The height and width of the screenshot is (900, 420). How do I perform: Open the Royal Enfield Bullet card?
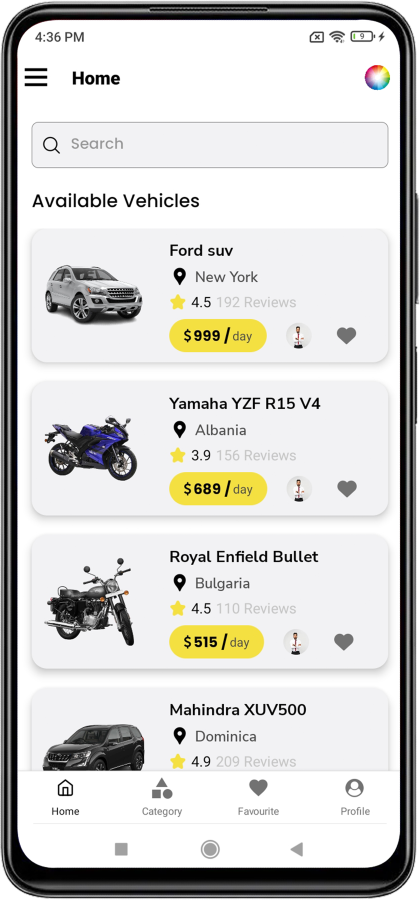coord(209,602)
